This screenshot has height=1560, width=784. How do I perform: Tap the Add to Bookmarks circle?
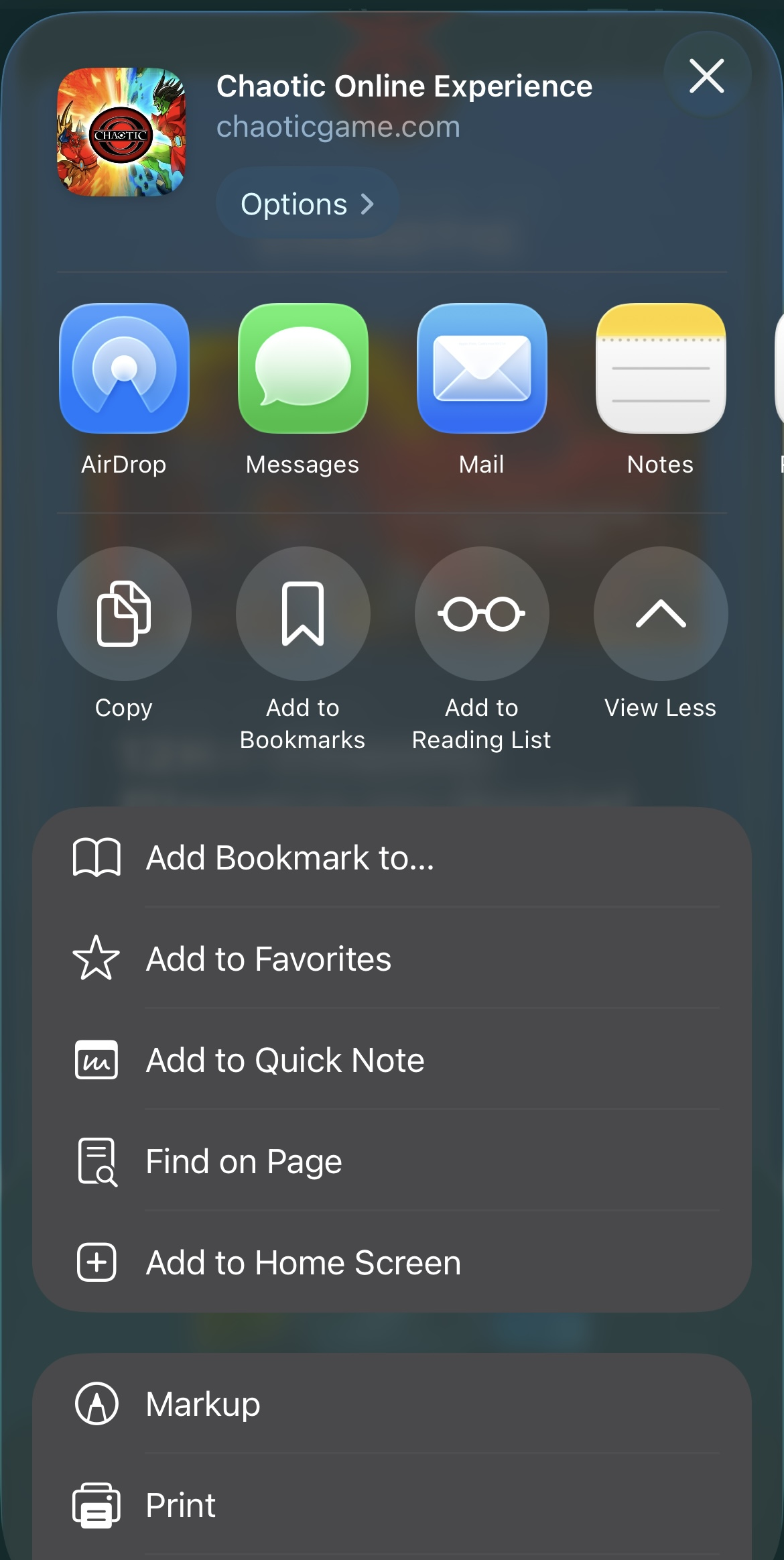click(303, 613)
